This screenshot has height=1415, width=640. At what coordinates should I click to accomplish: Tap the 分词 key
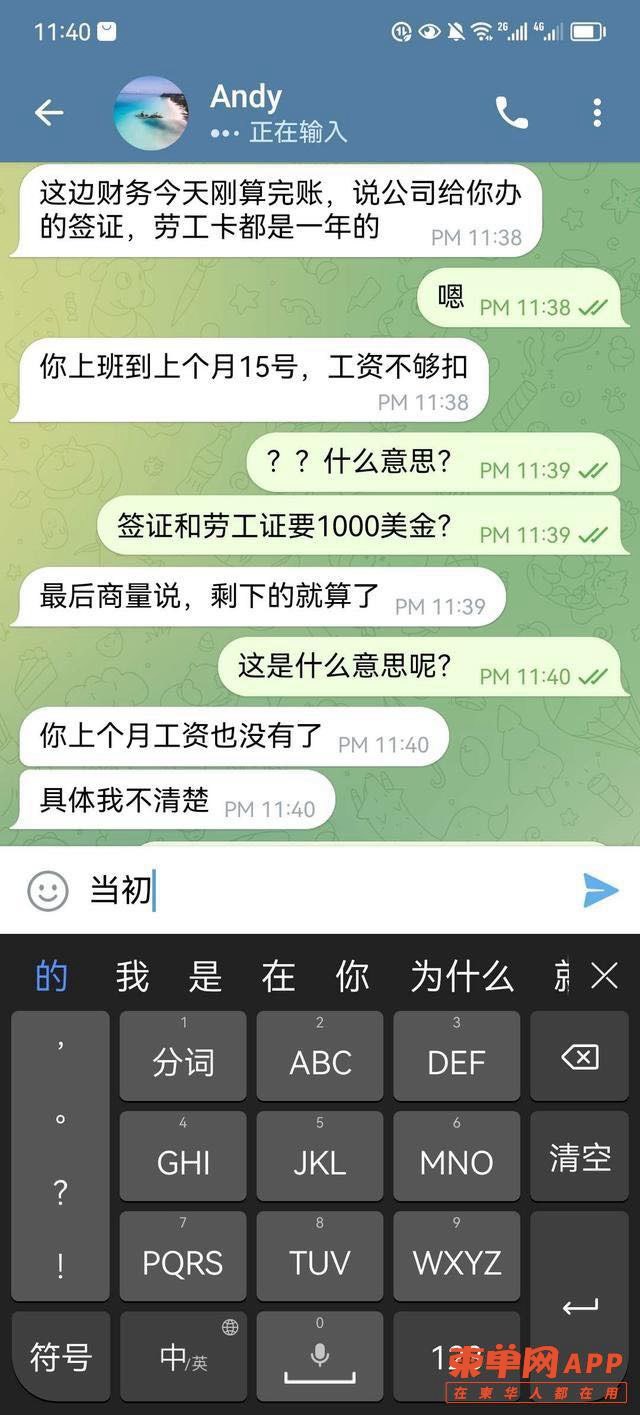(x=183, y=1058)
